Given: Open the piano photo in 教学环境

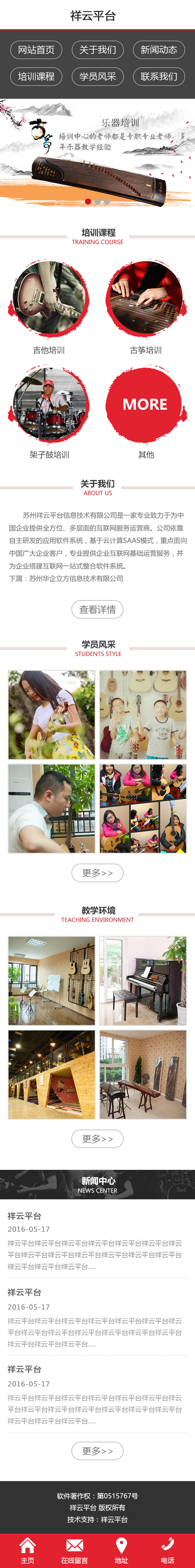Looking at the screenshot, I should pos(143,980).
